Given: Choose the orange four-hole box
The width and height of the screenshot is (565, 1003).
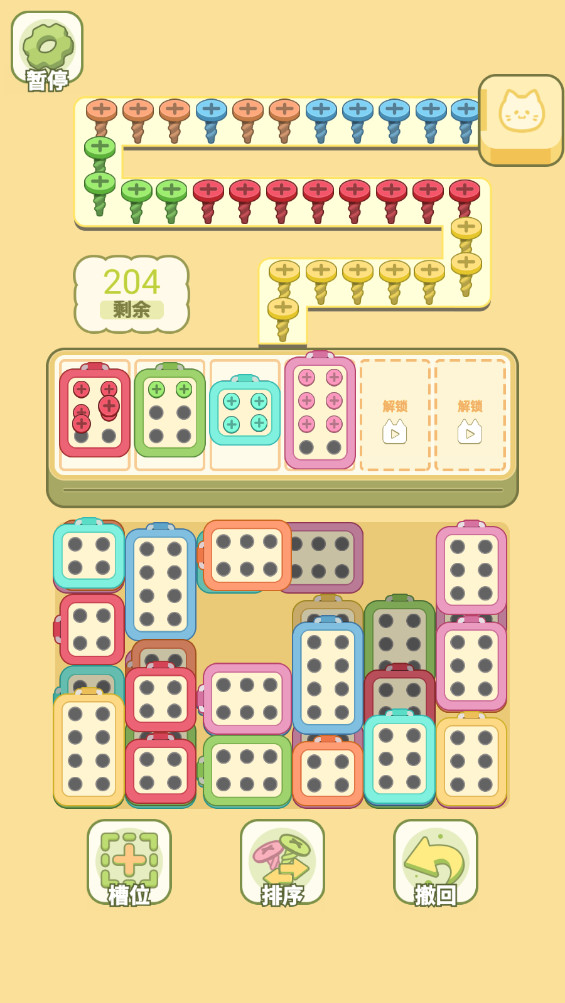Looking at the screenshot, I should (328, 773).
